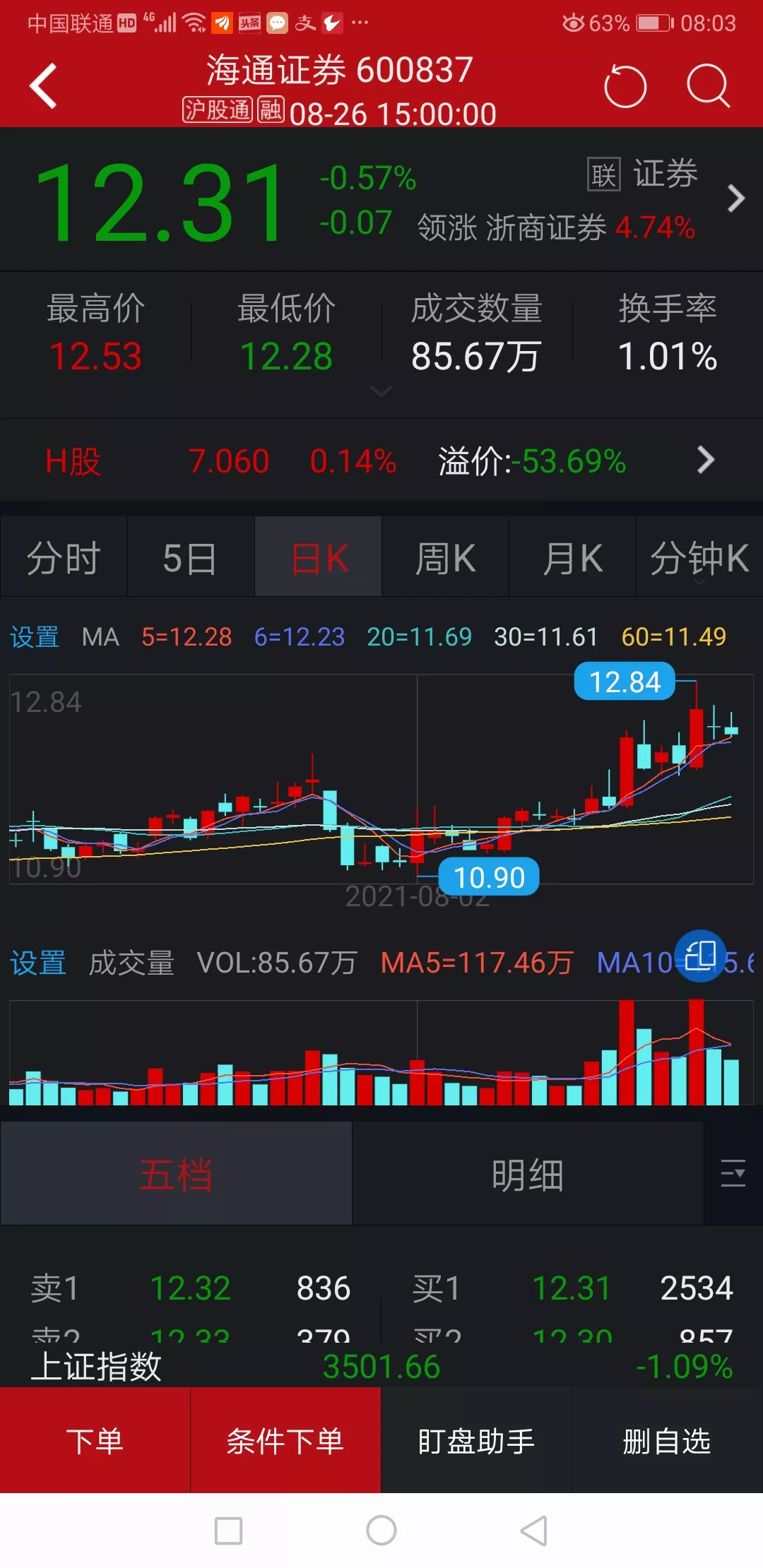This screenshot has height=1568, width=763.
Task: Switch to the 分时 chart tab
Action: tap(64, 558)
